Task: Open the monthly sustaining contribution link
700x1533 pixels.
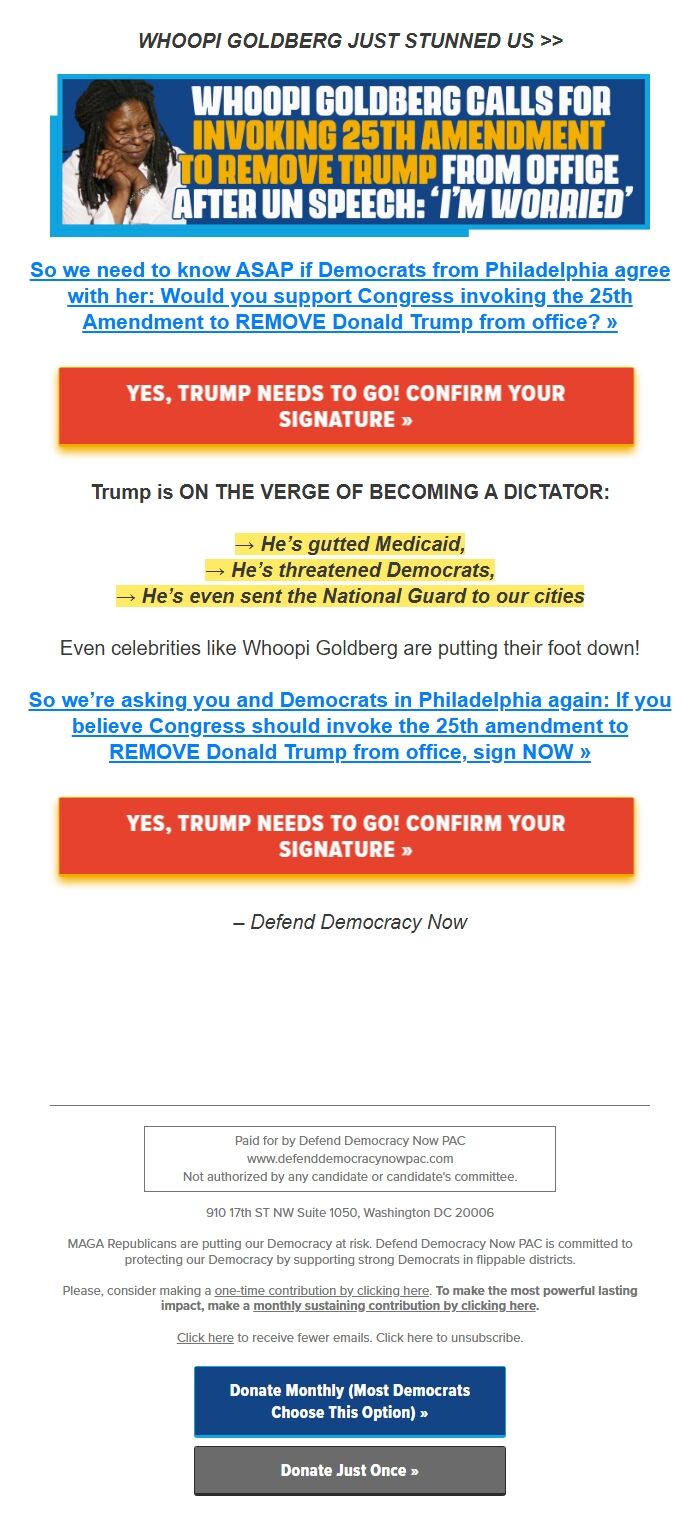Action: point(395,1306)
